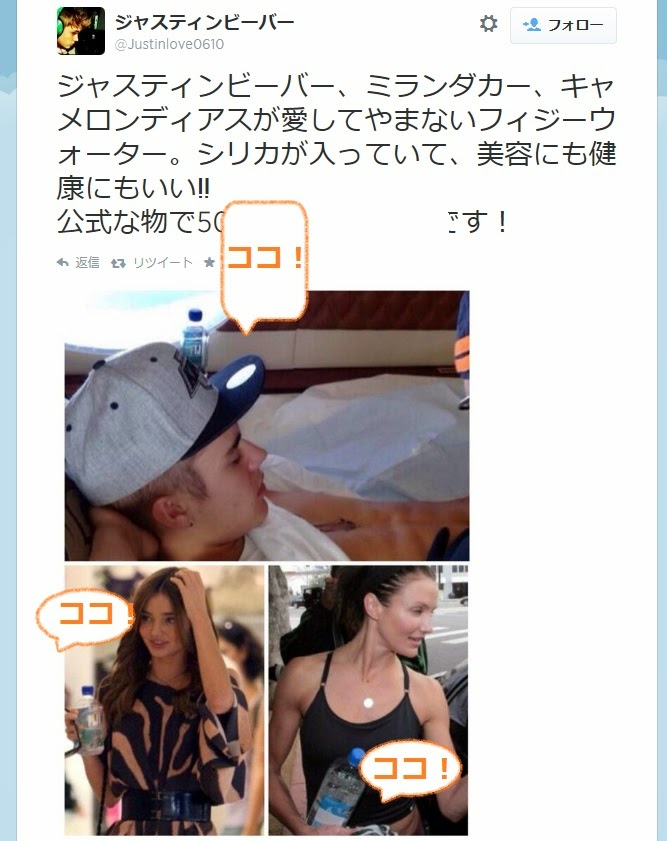Open the gear settings menu
Viewport: 667px width, 841px height.
pyautogui.click(x=488, y=24)
